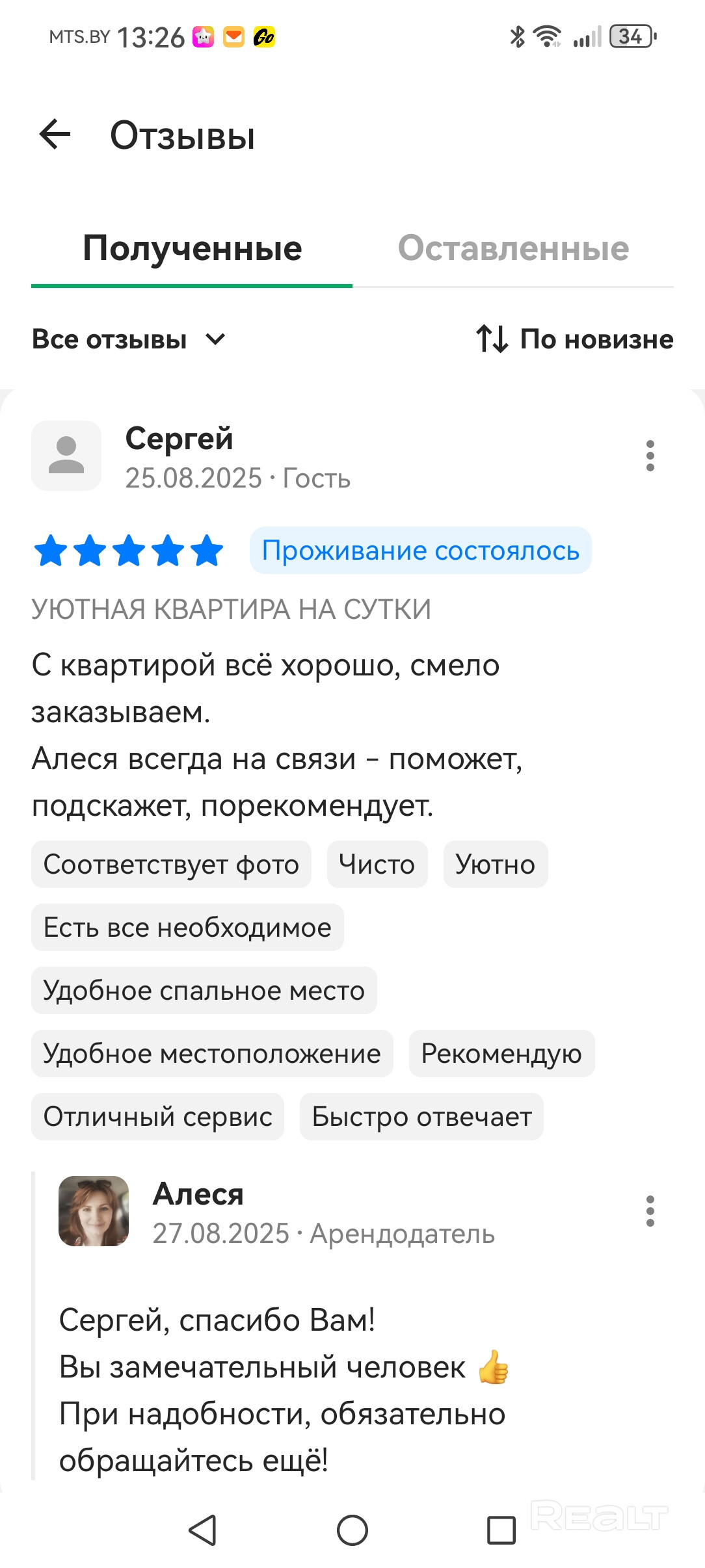Tap the system recent apps button
Viewport: 705px width, 1568px height.
click(501, 1530)
